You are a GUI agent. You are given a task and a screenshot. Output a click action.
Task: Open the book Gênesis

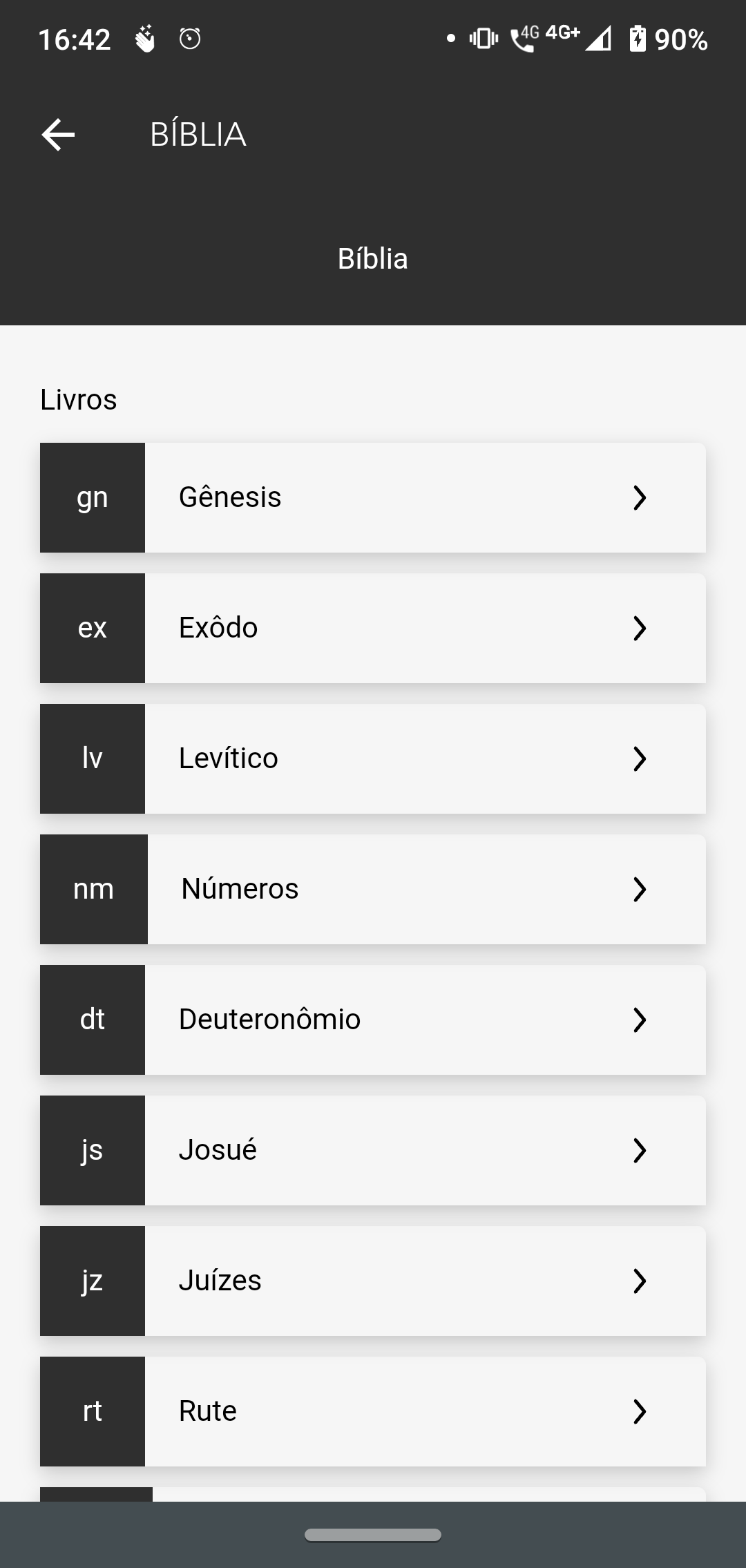(x=373, y=497)
